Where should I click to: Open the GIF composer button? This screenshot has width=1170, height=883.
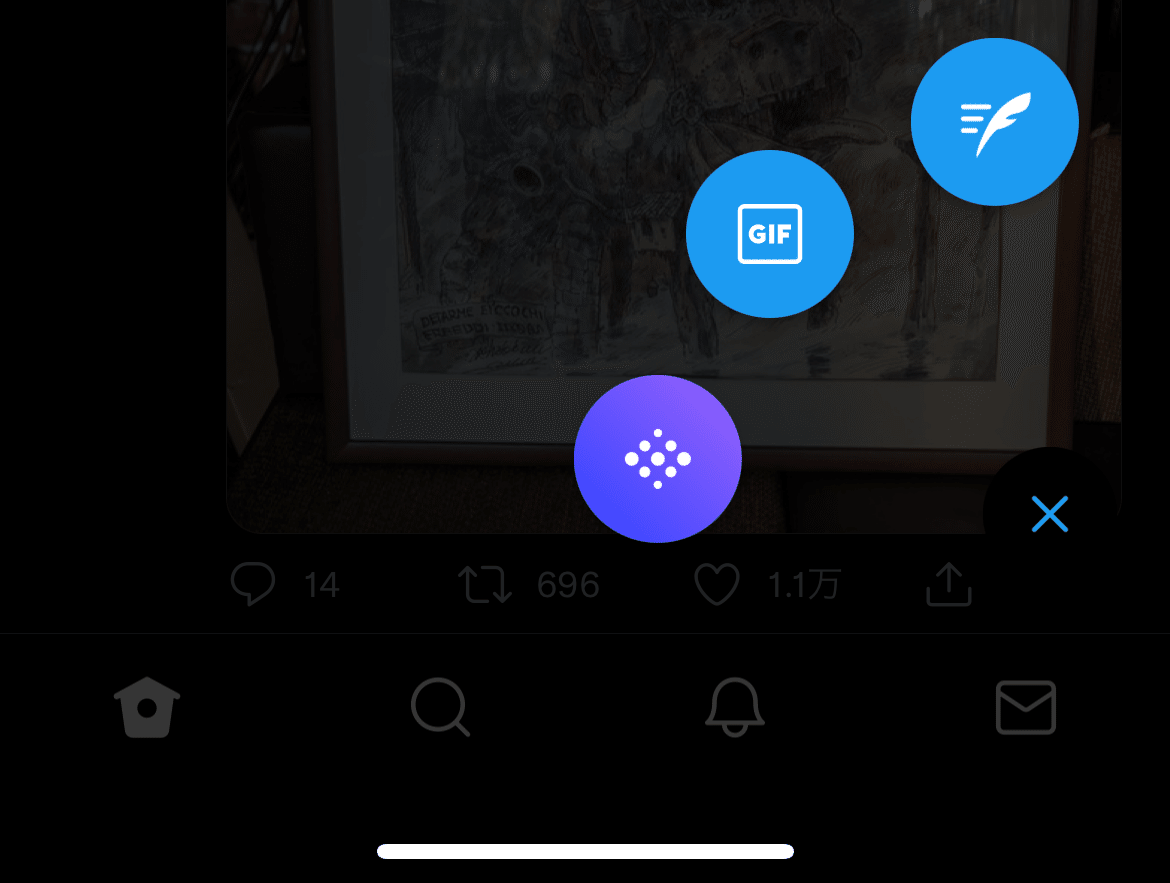pyautogui.click(x=769, y=234)
